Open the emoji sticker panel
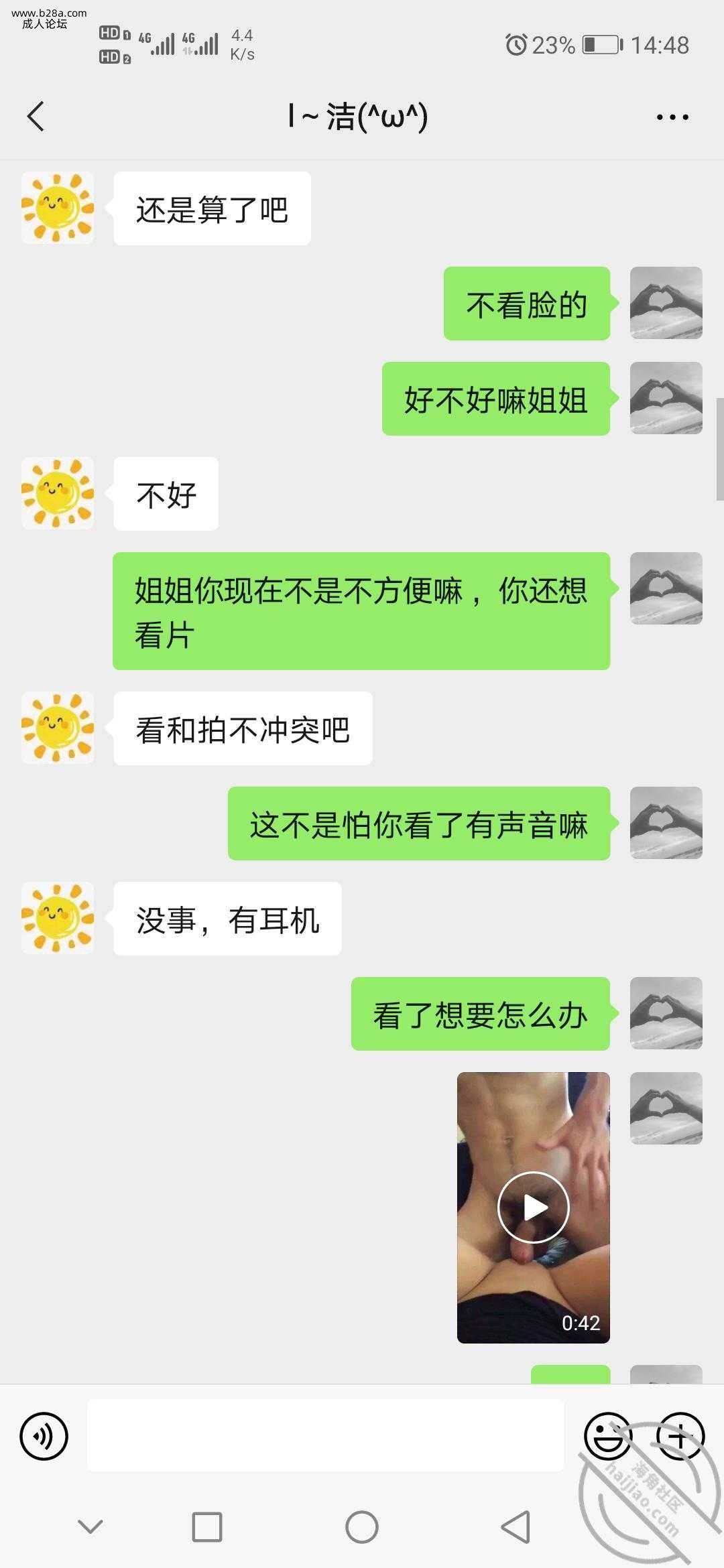 [607, 1436]
